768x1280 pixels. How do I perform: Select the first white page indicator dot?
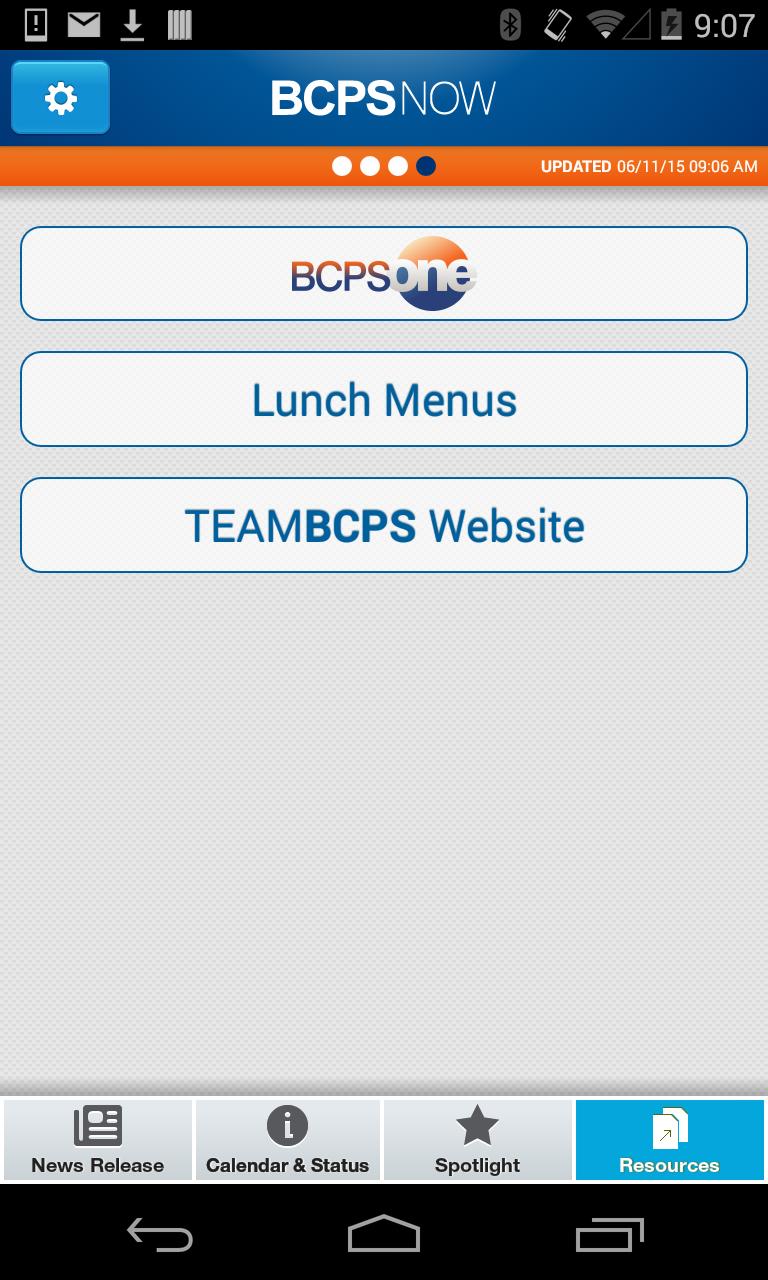click(342, 166)
